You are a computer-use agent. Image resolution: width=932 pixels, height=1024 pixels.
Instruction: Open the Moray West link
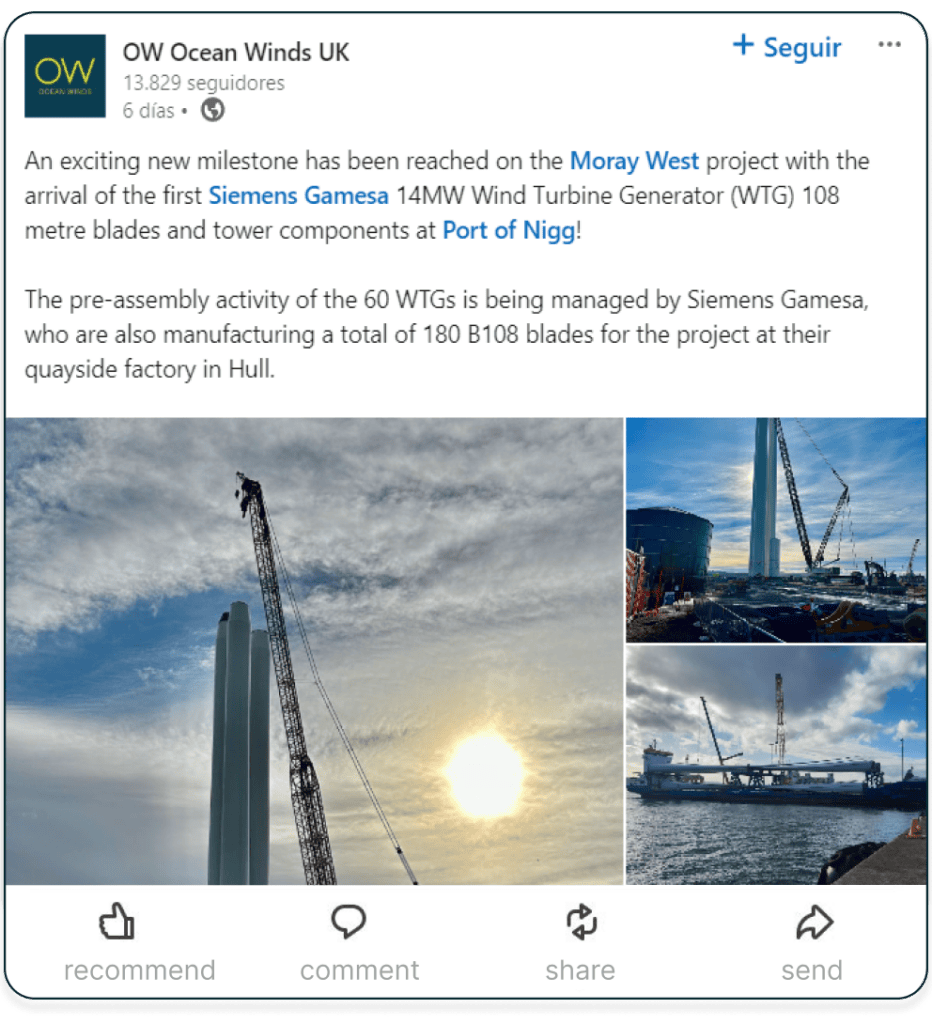pyautogui.click(x=634, y=161)
